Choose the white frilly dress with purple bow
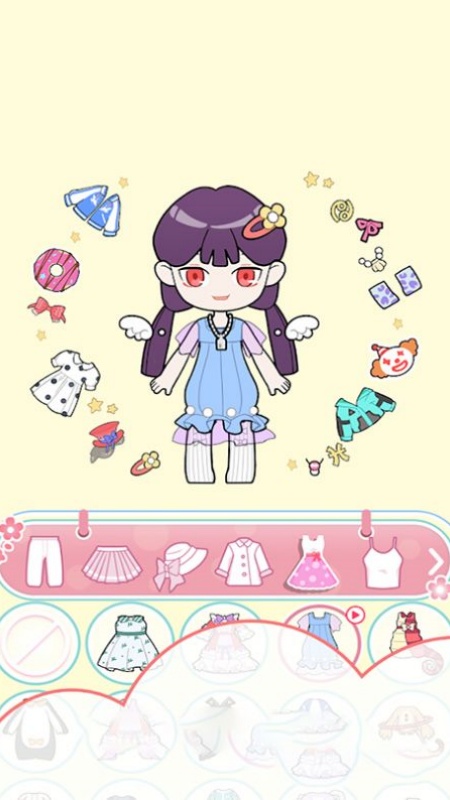 point(223,644)
